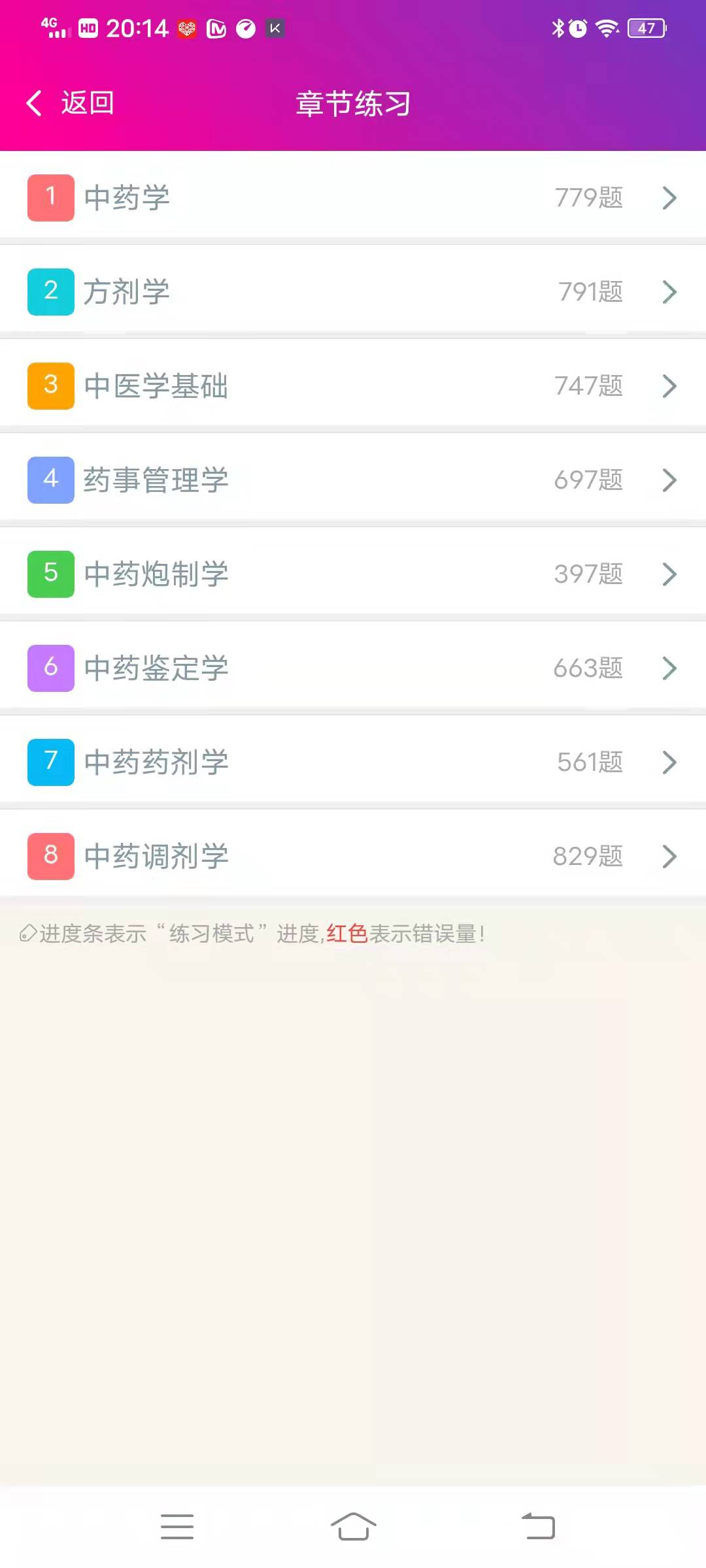Tap the blue "7" badge for 中药药剂学
The image size is (706, 1568).
(50, 762)
